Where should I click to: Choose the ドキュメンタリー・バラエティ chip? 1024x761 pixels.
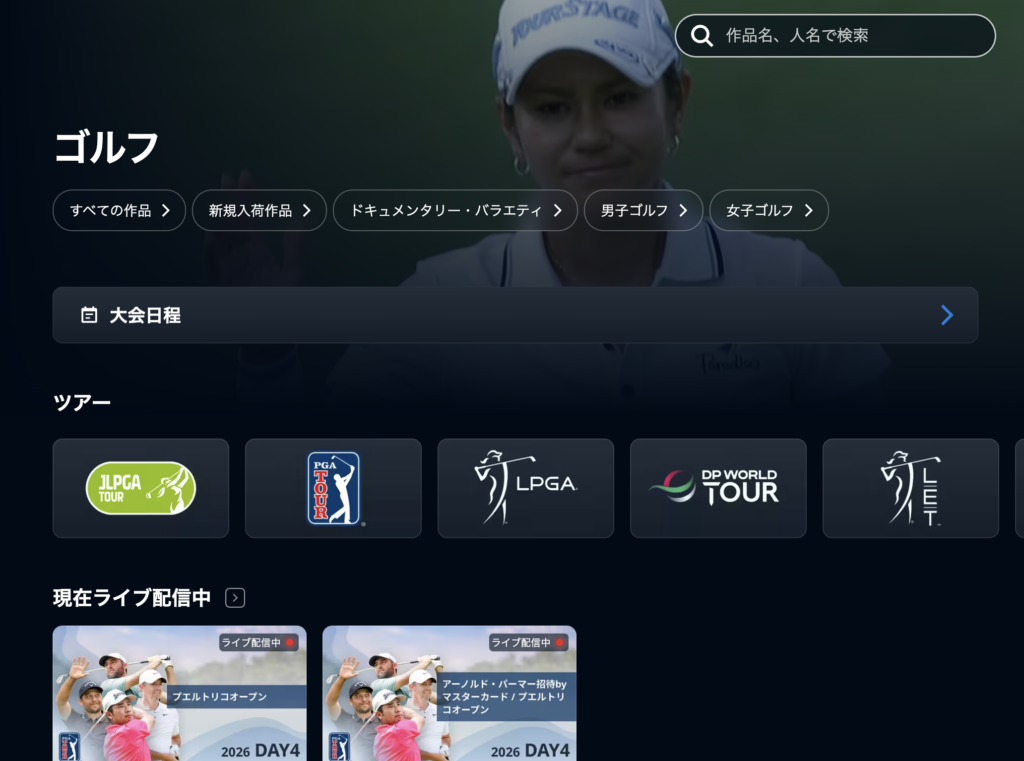455,211
